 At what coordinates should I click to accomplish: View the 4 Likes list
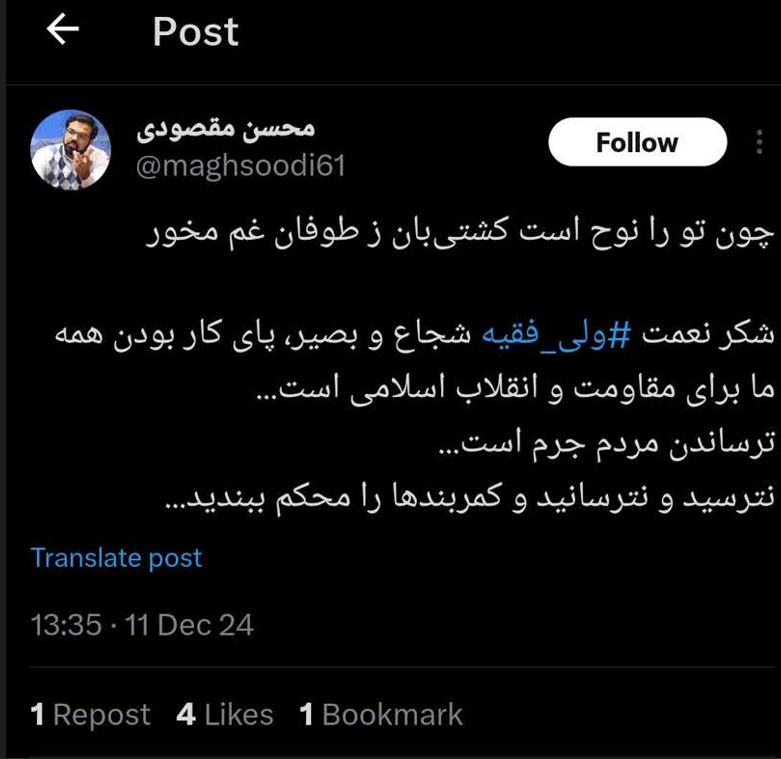click(224, 714)
